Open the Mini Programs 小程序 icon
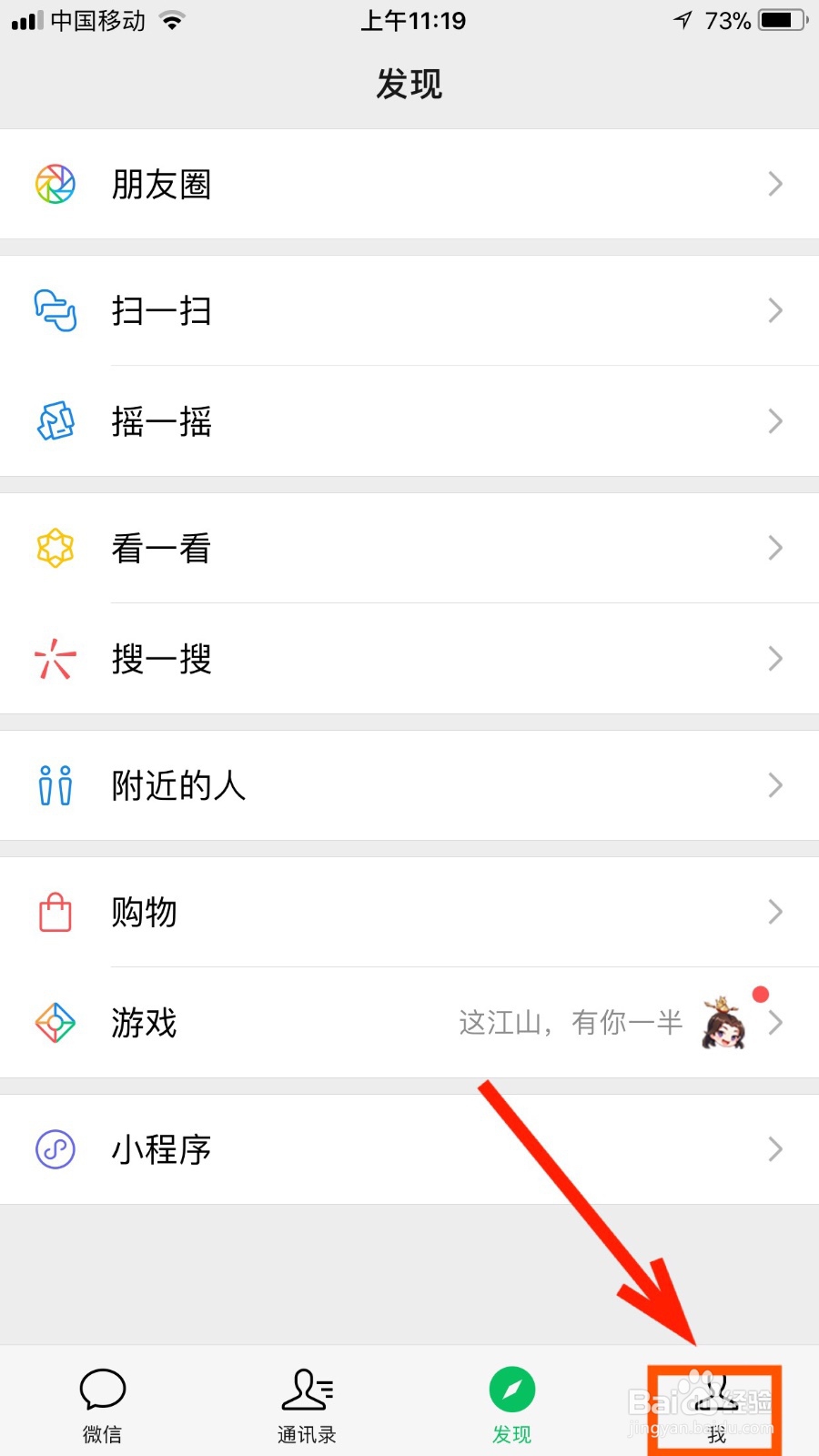 (55, 1148)
